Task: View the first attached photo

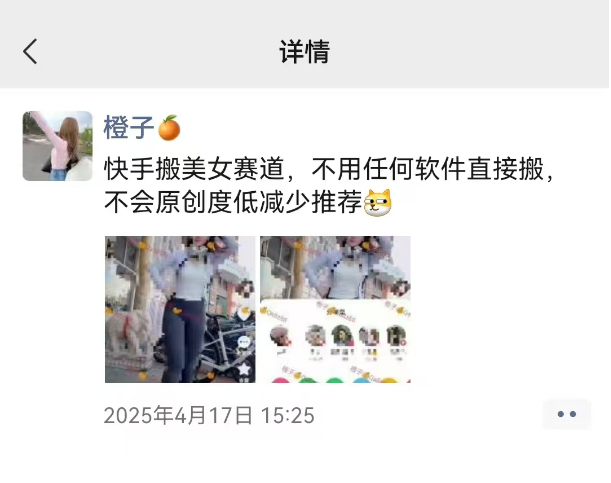Action: (180, 309)
